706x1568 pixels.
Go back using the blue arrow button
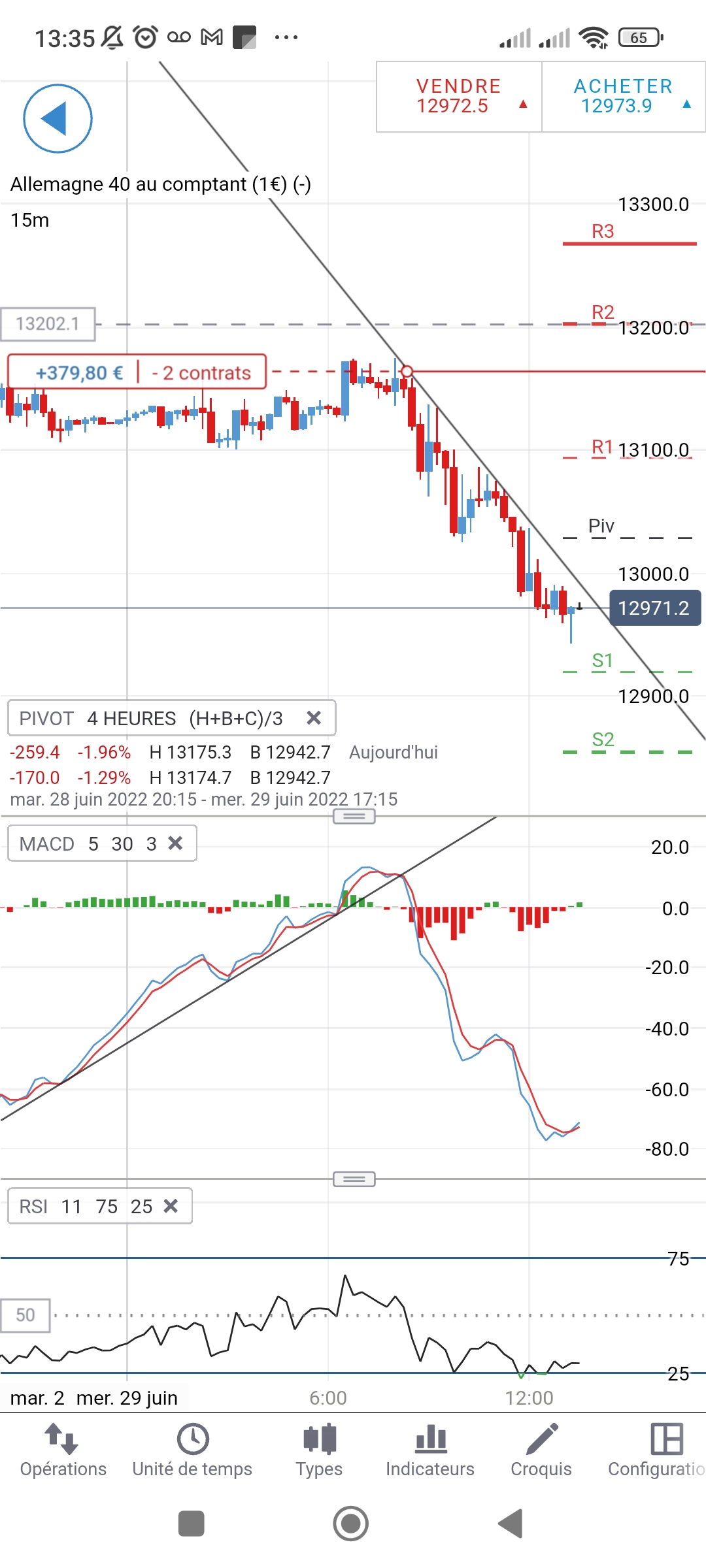pos(58,118)
